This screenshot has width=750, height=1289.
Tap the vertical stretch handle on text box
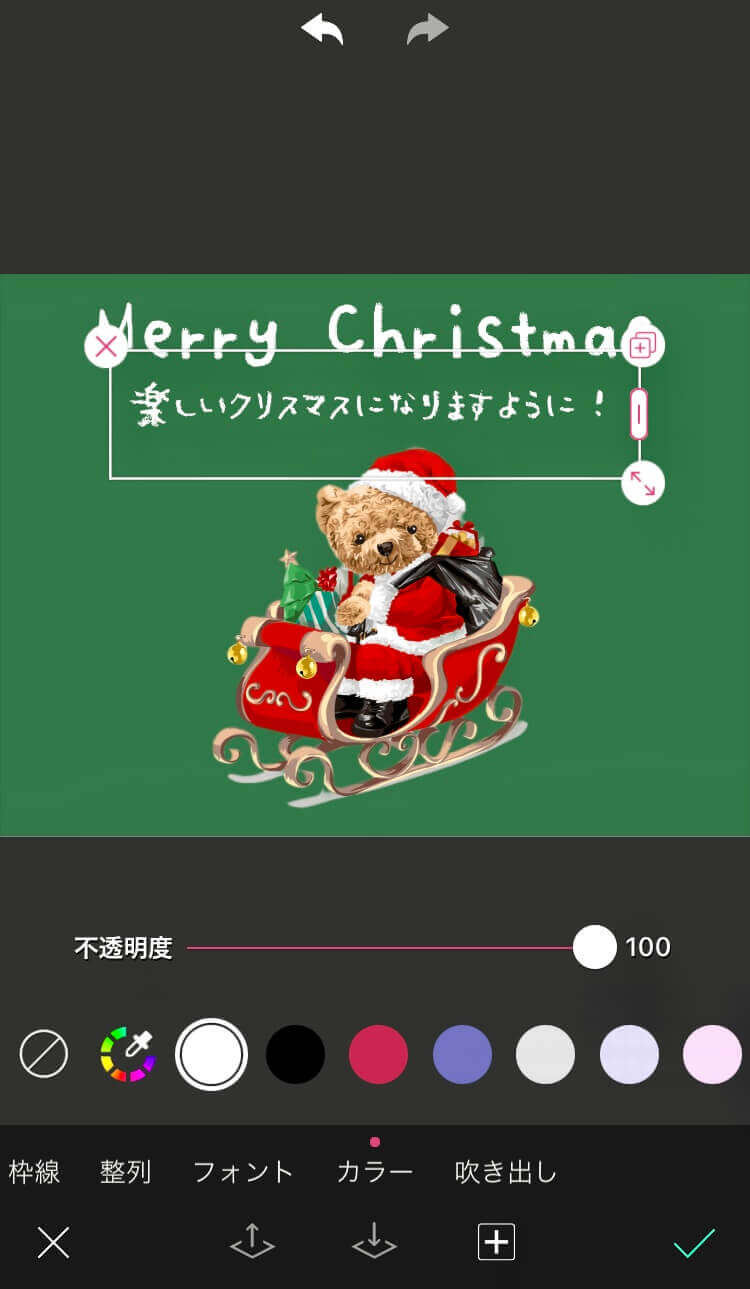[x=640, y=413]
